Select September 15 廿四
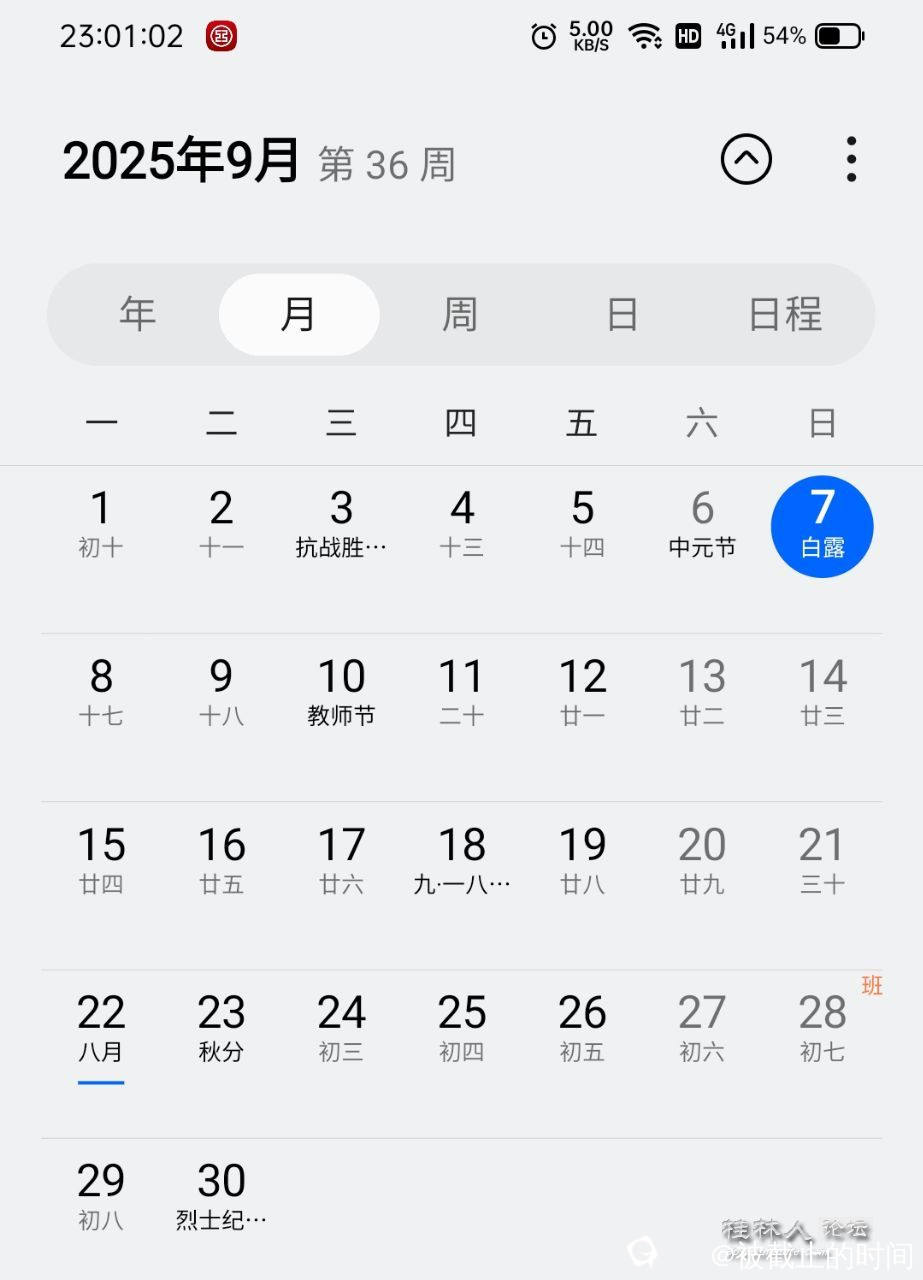The height and width of the screenshot is (1280, 923). pos(101,860)
